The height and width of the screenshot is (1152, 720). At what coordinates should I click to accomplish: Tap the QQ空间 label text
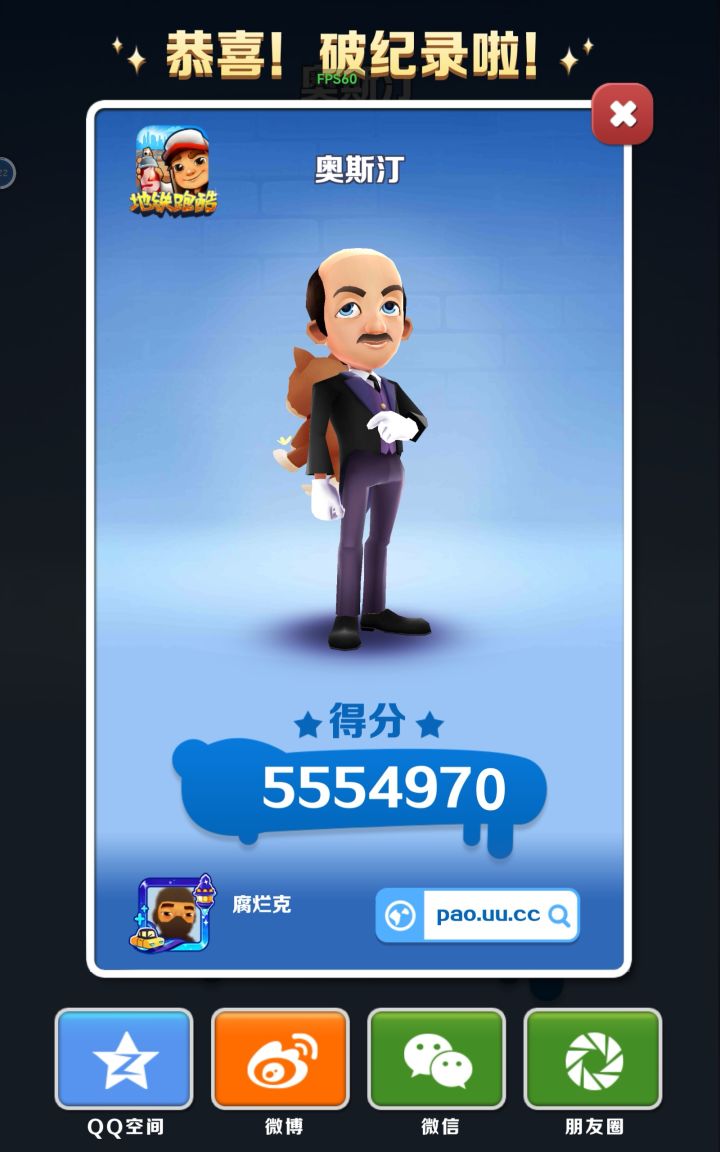click(123, 1126)
